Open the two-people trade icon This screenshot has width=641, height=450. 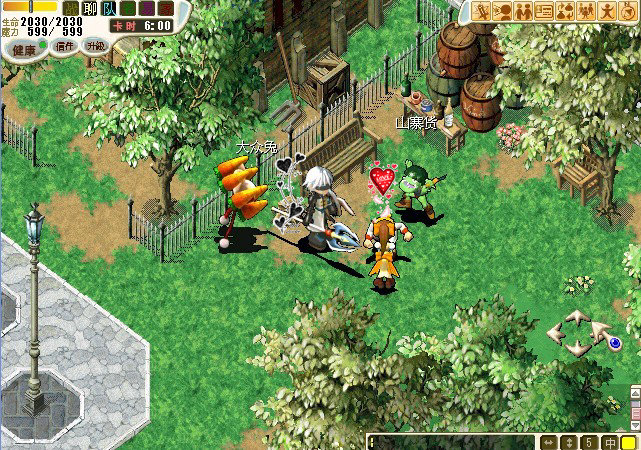(525, 11)
